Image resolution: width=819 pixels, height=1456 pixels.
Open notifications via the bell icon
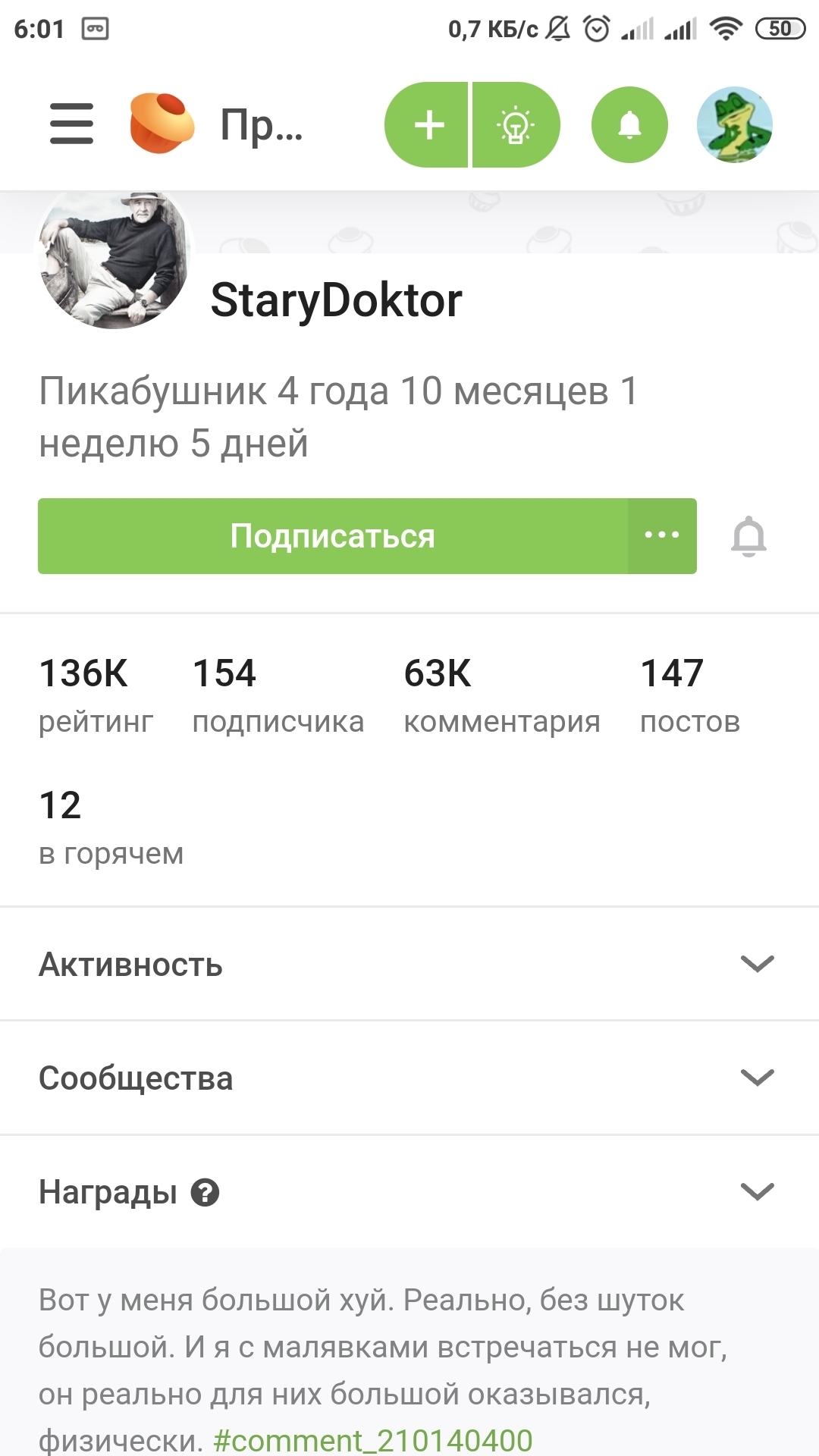(x=629, y=124)
